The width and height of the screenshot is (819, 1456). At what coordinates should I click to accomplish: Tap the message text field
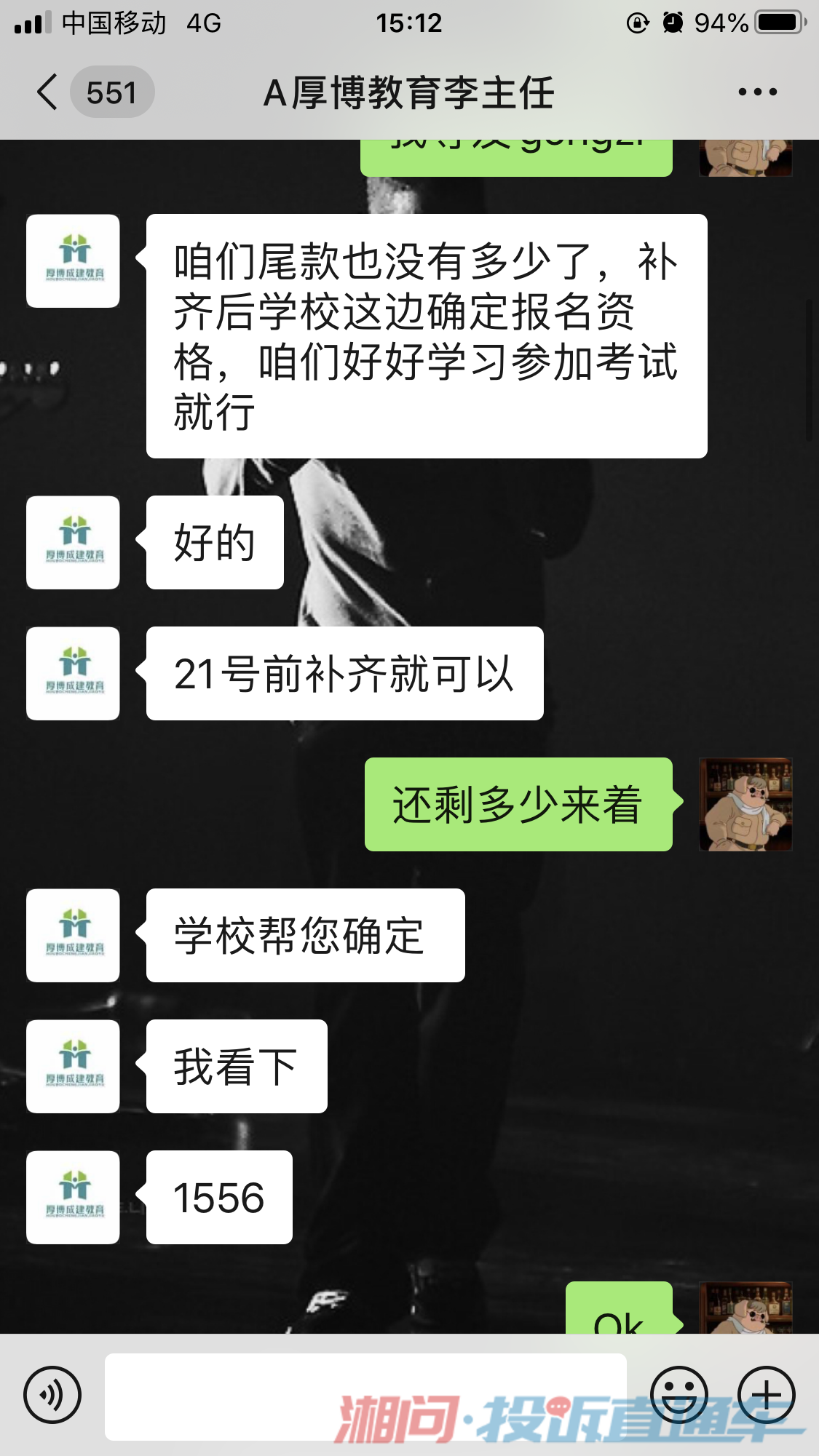[x=364, y=1395]
